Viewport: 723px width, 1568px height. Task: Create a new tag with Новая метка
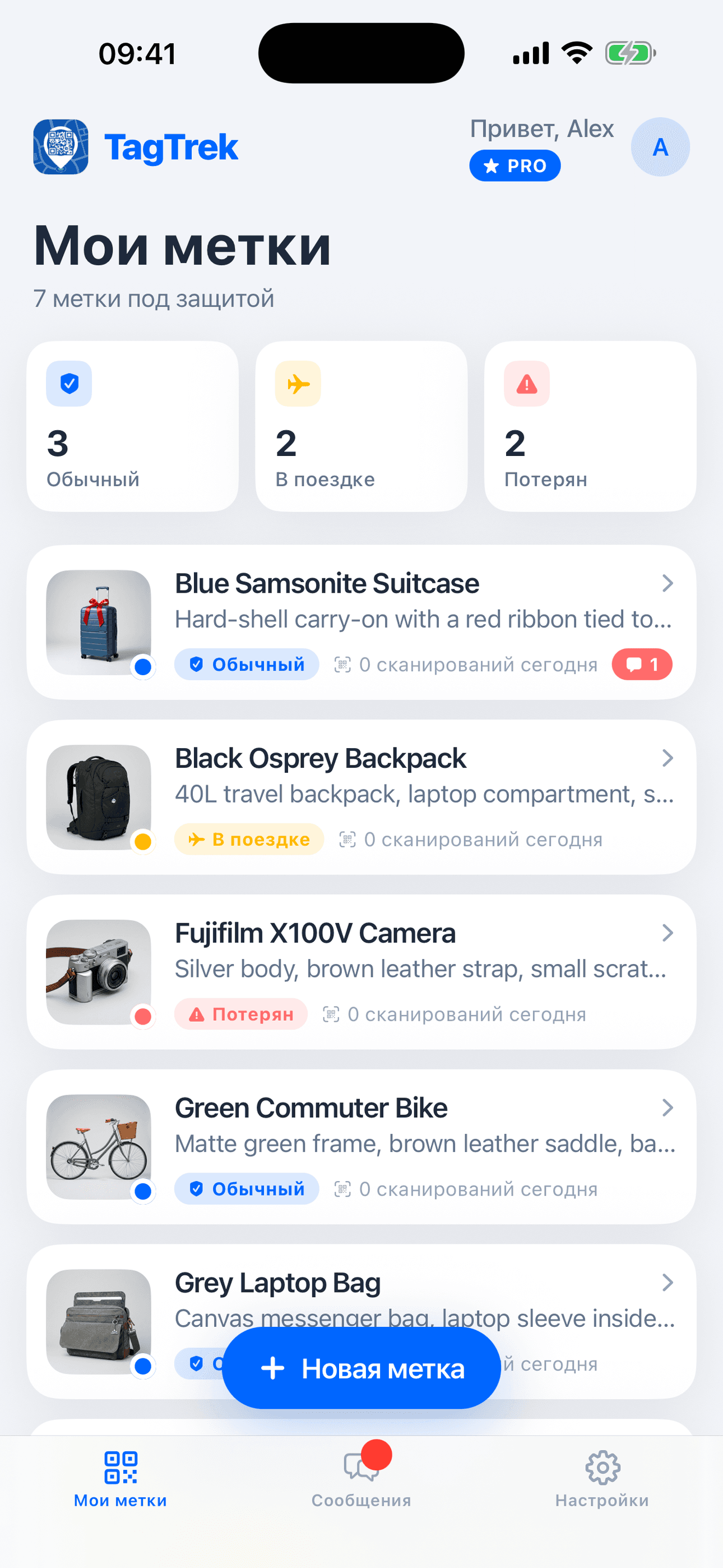(361, 1368)
